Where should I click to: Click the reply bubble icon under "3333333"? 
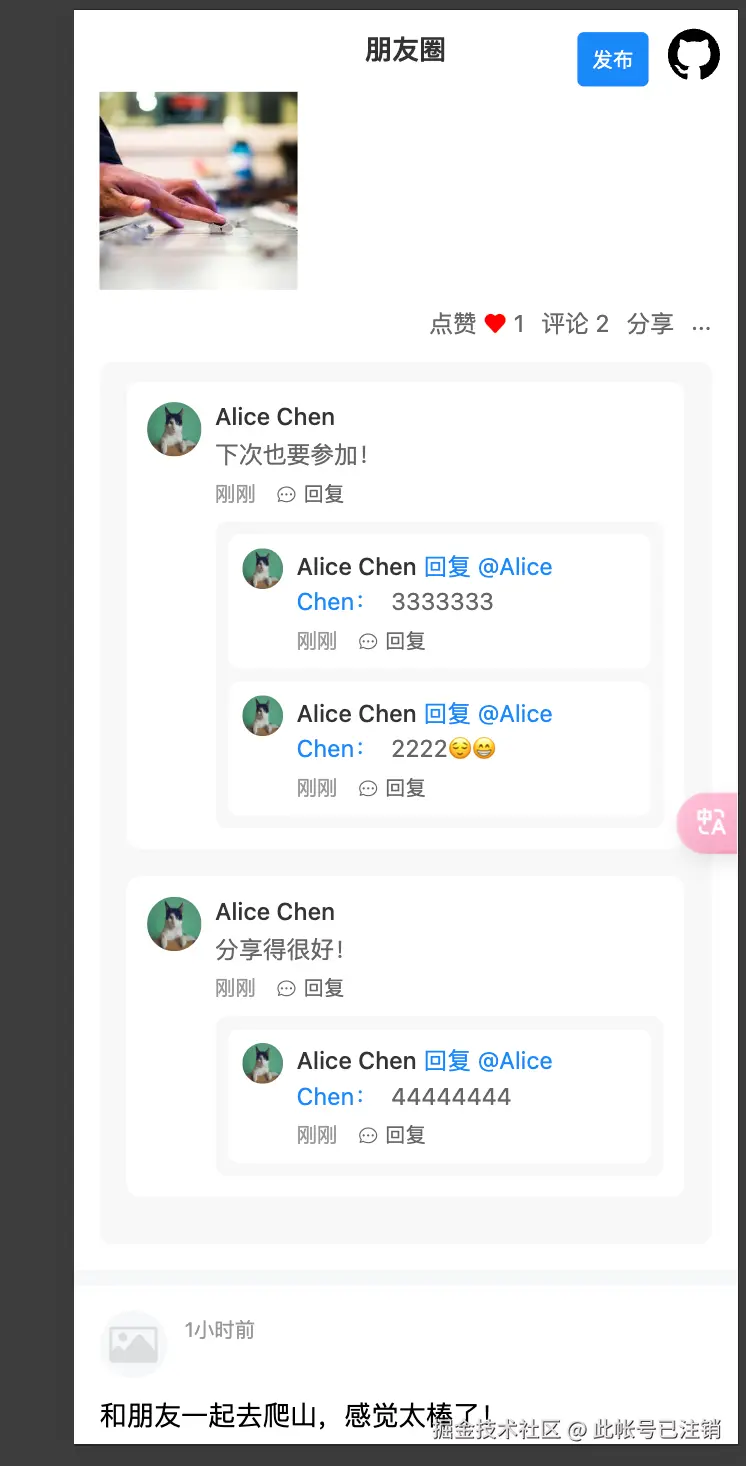[368, 641]
